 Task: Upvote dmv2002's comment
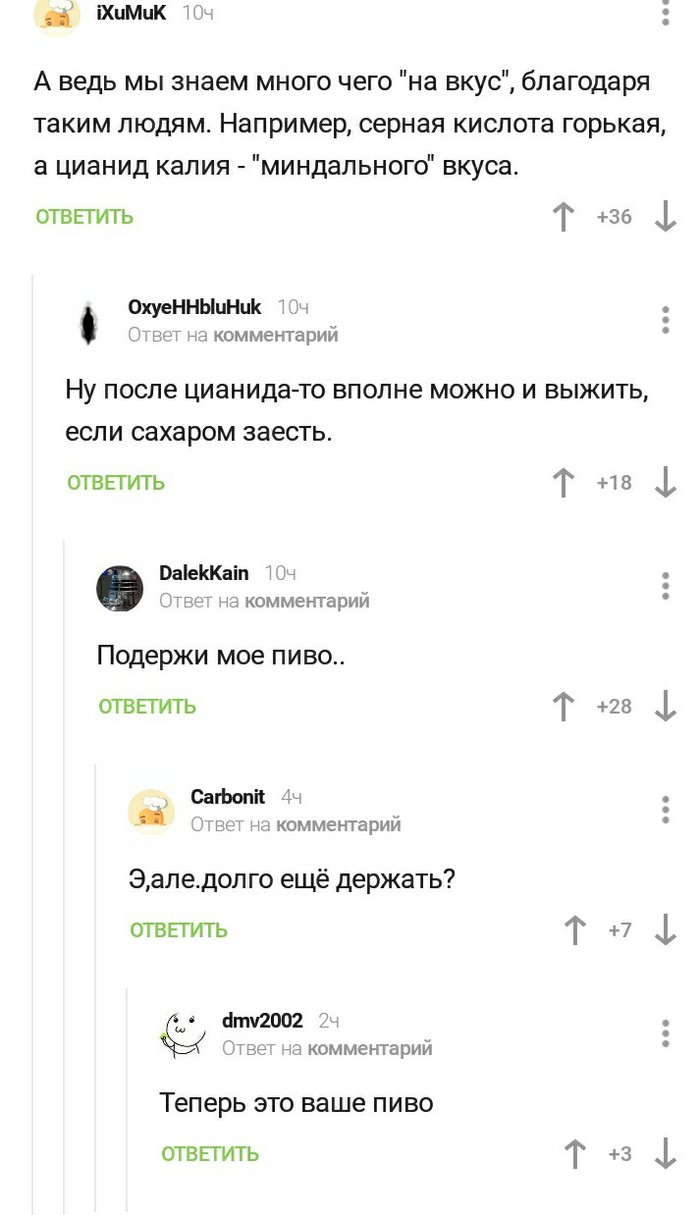tap(575, 1154)
